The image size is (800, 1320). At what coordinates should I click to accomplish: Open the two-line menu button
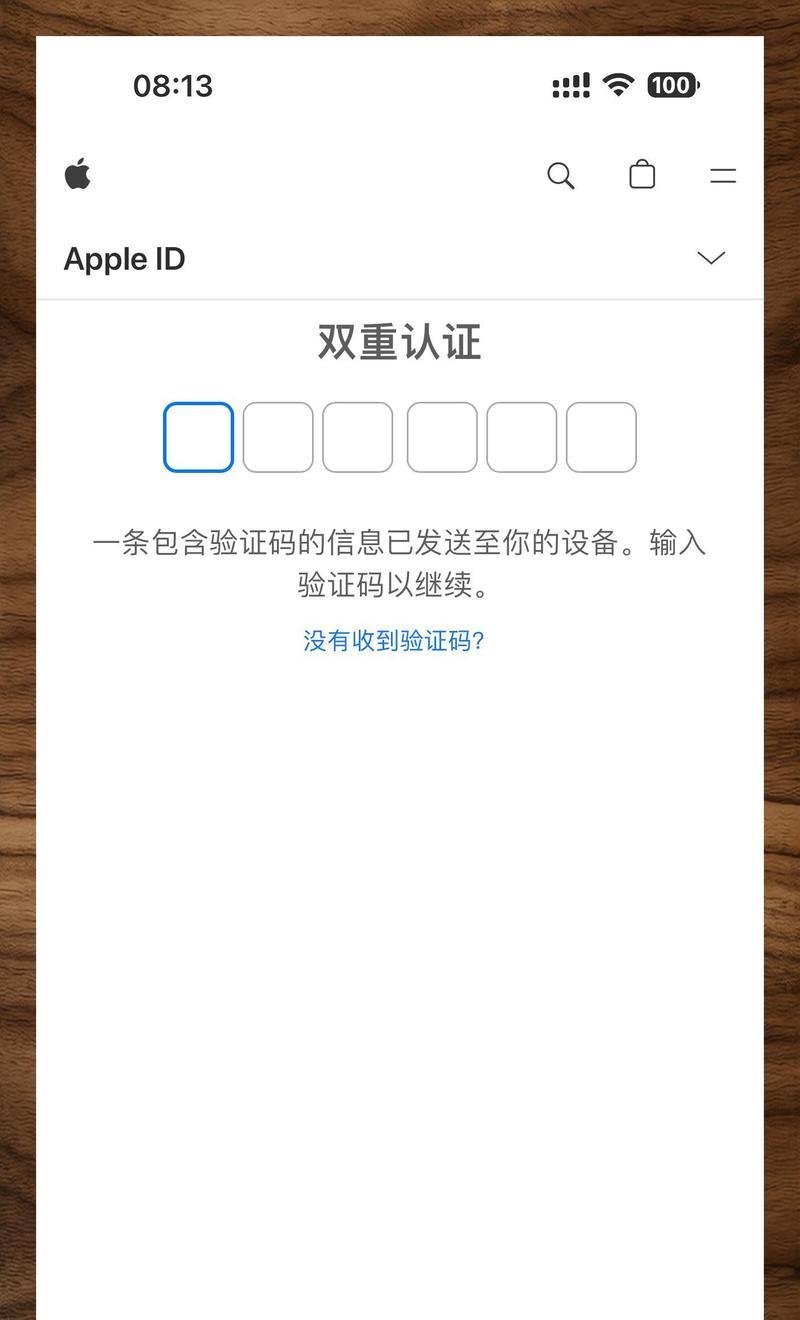(723, 176)
